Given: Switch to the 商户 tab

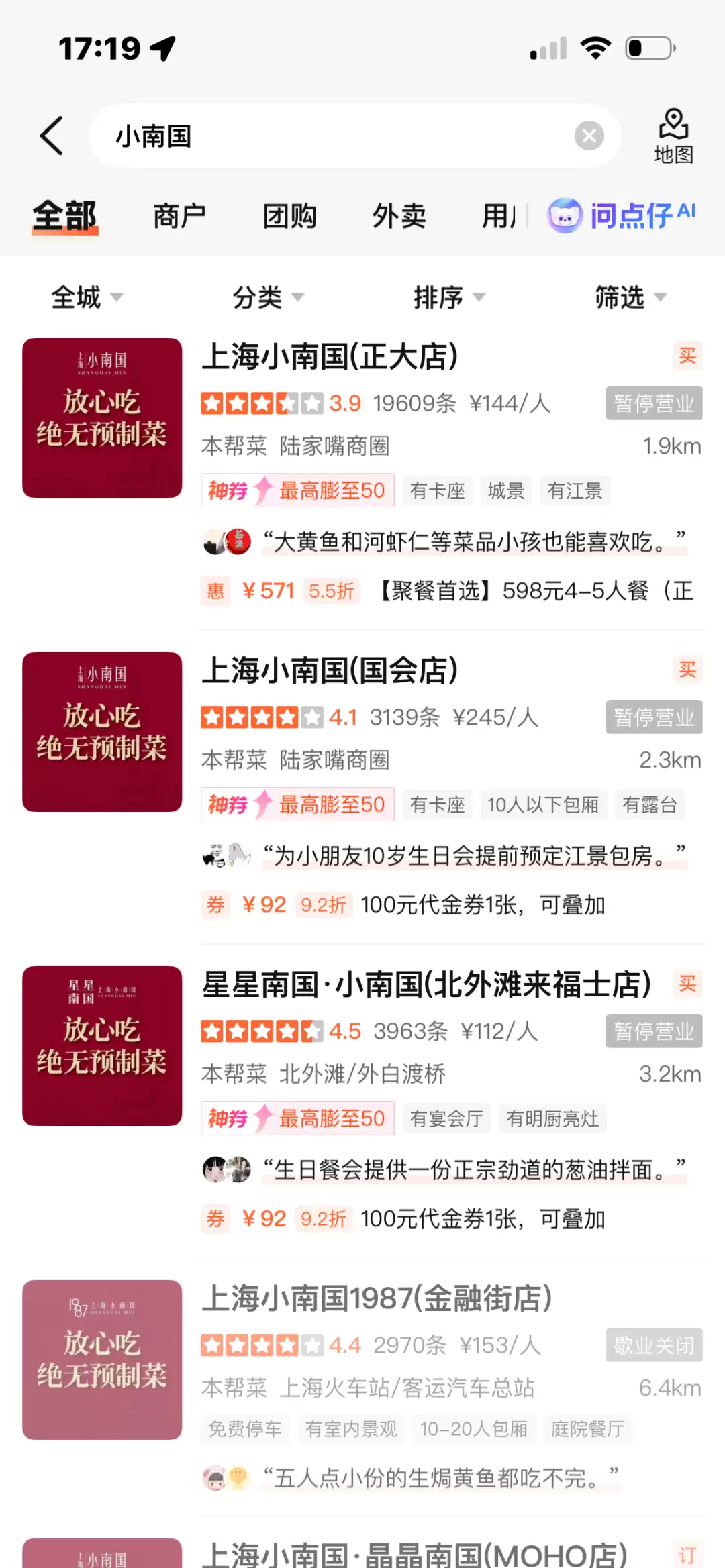Looking at the screenshot, I should pyautogui.click(x=179, y=216).
